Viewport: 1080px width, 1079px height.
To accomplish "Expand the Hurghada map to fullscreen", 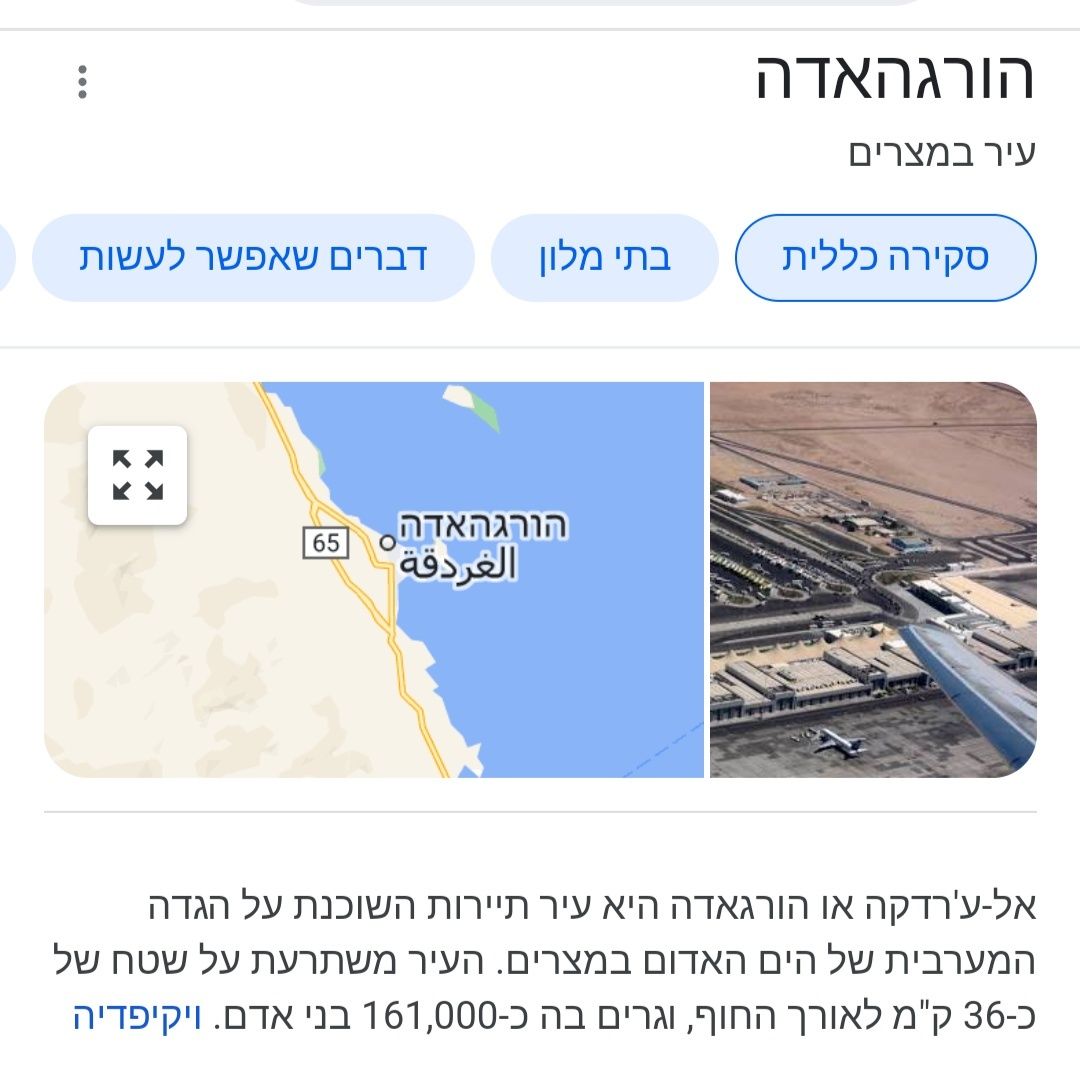I will point(138,475).
